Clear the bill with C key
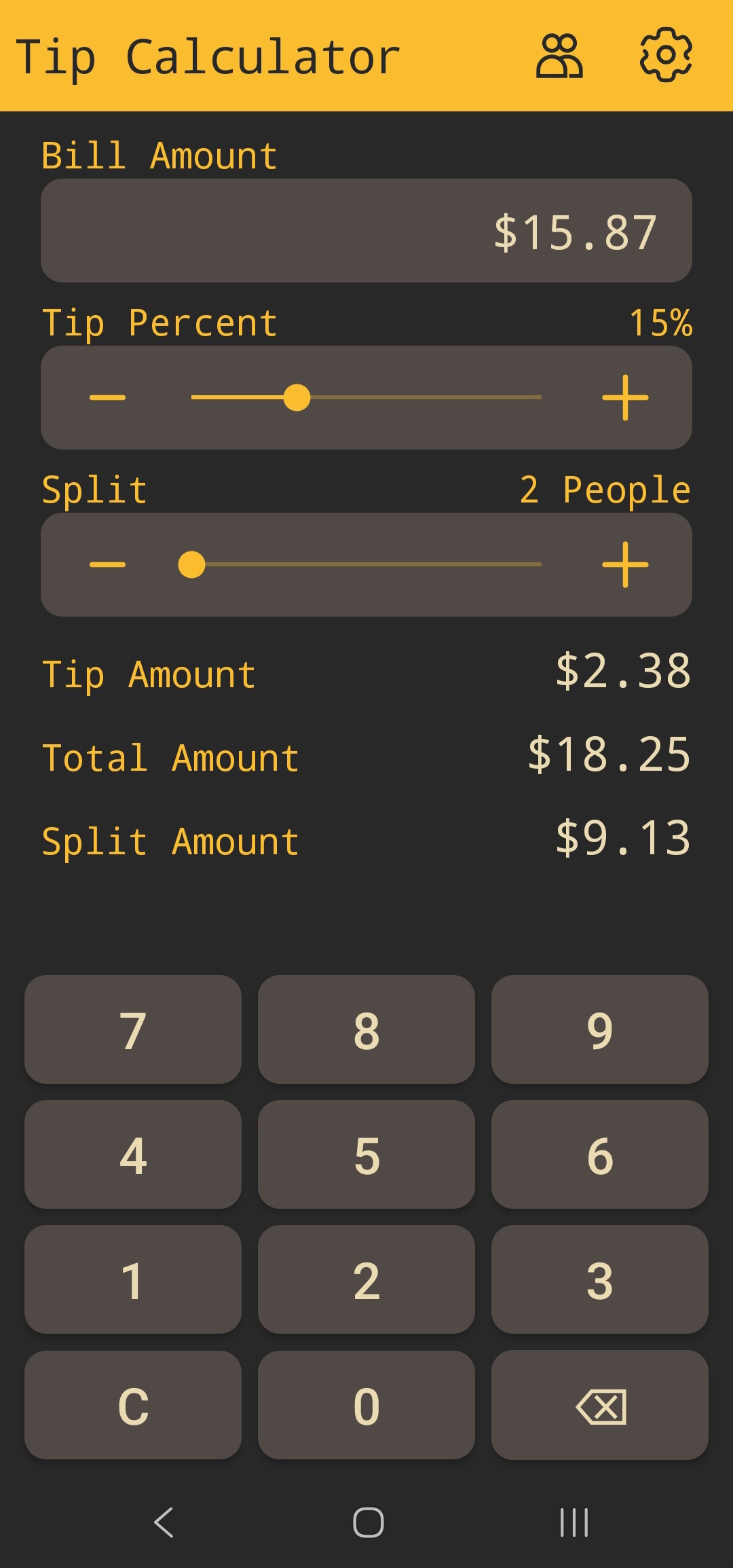The width and height of the screenshot is (733, 1568). coord(133,1404)
